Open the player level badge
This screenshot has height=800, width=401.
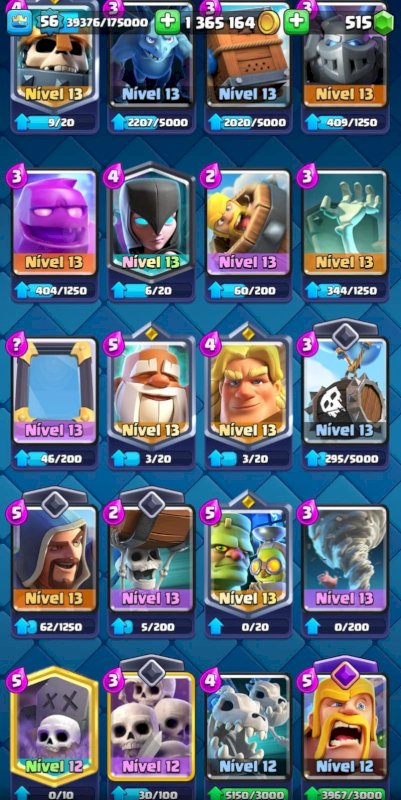pyautogui.click(x=49, y=22)
